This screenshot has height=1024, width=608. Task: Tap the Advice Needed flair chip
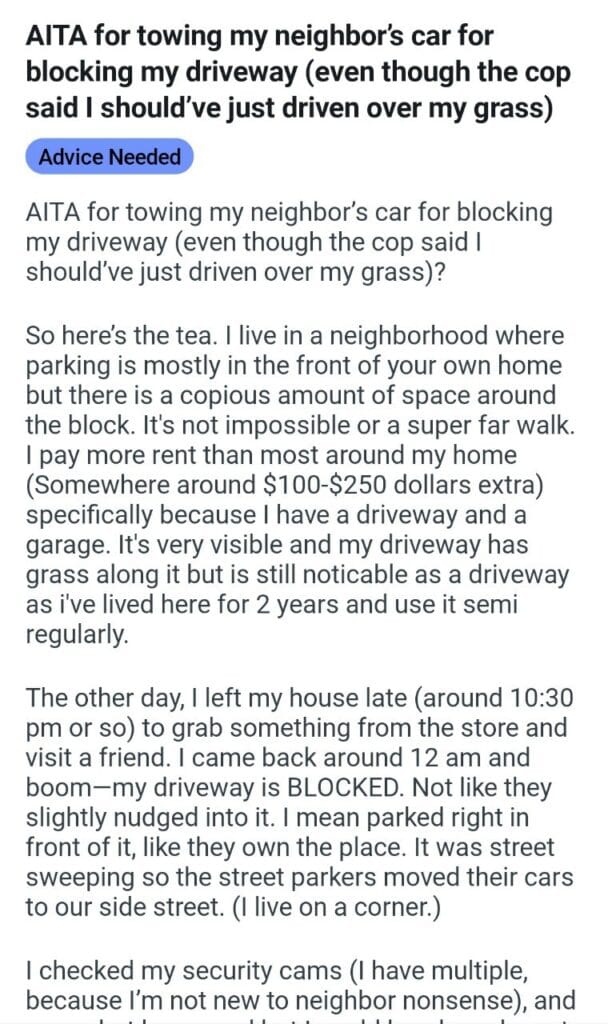point(110,157)
